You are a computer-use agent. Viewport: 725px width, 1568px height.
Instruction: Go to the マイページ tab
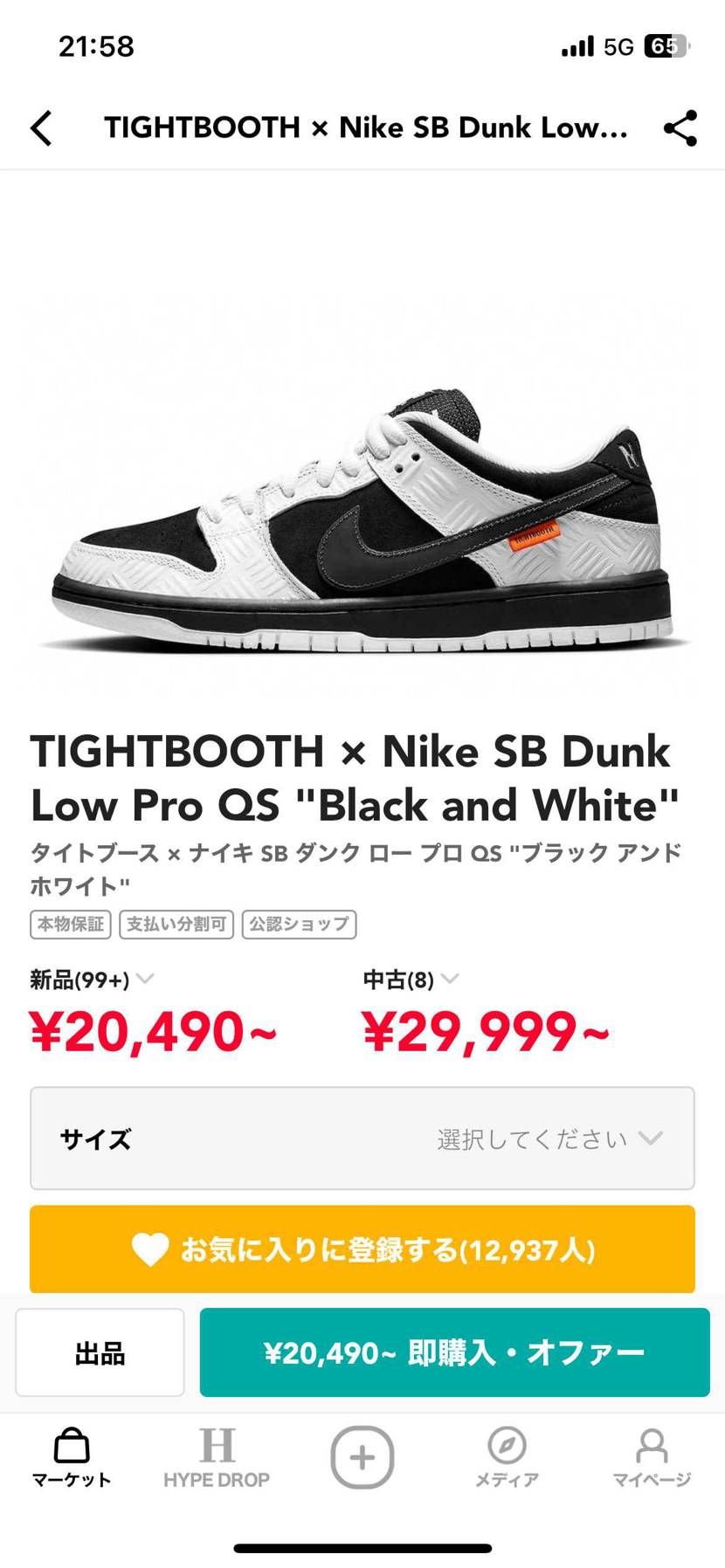click(x=652, y=1458)
